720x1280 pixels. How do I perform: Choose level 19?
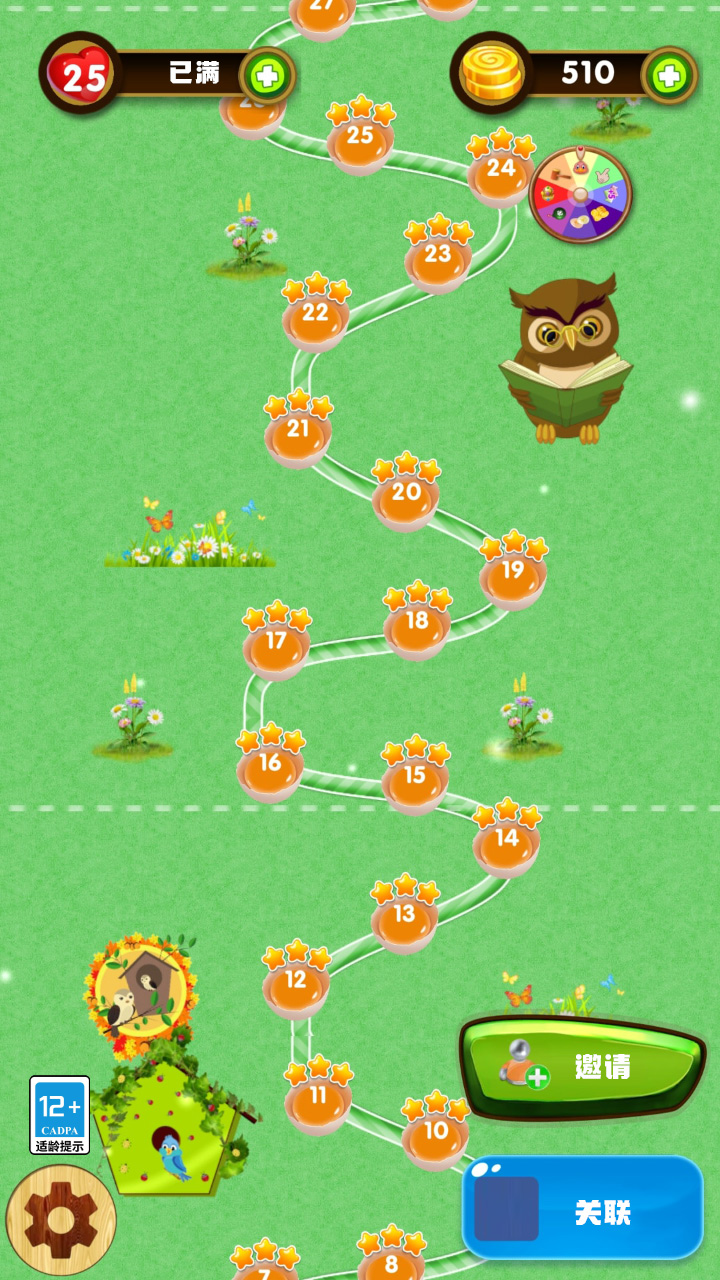(x=513, y=573)
